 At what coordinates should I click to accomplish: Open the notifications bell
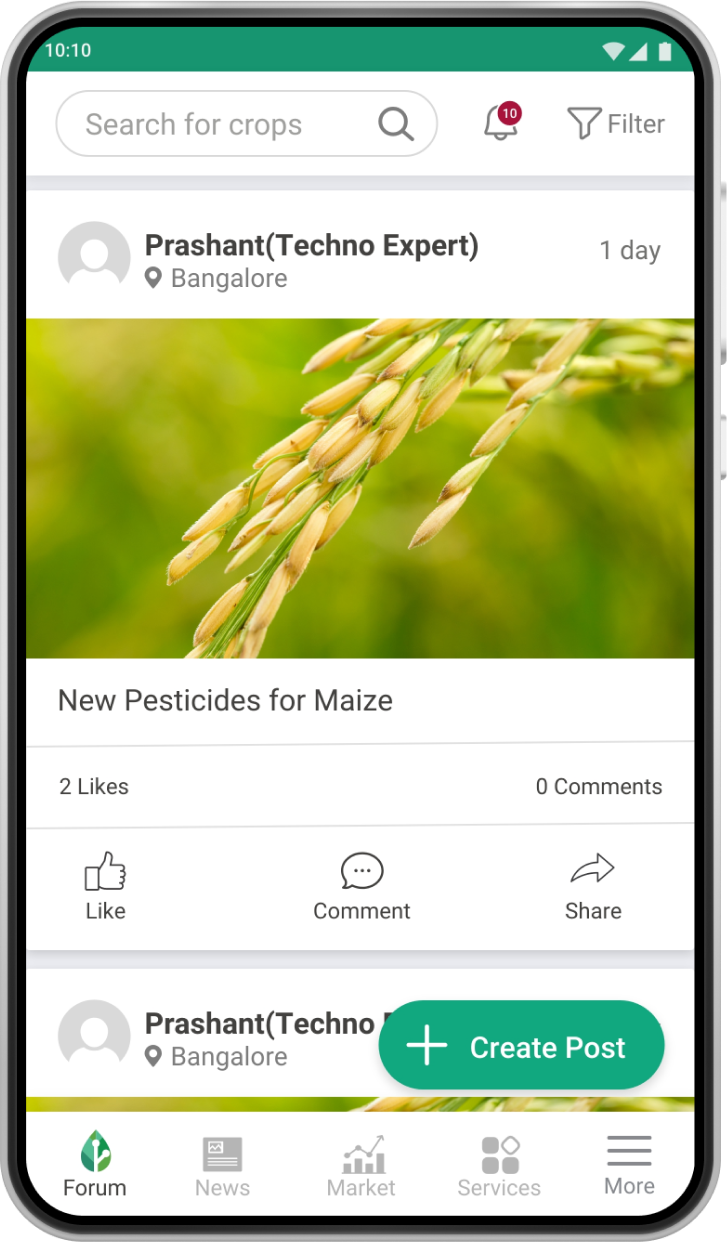pos(501,123)
